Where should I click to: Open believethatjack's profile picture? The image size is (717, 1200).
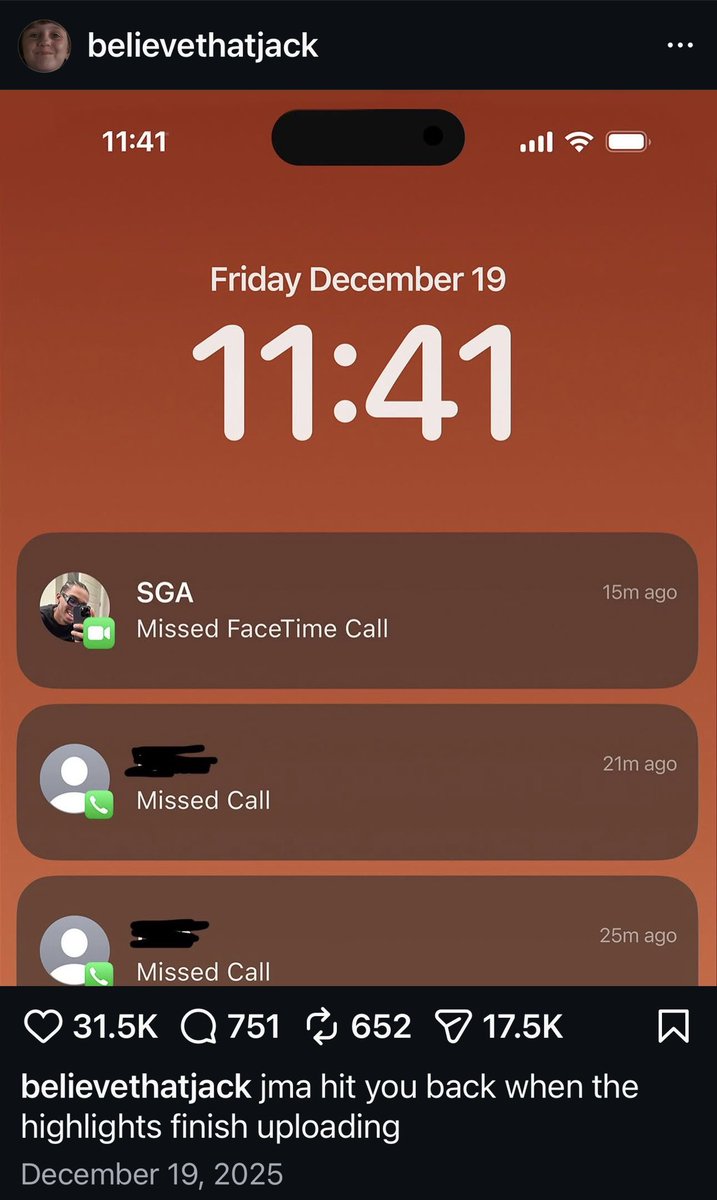[x=44, y=45]
